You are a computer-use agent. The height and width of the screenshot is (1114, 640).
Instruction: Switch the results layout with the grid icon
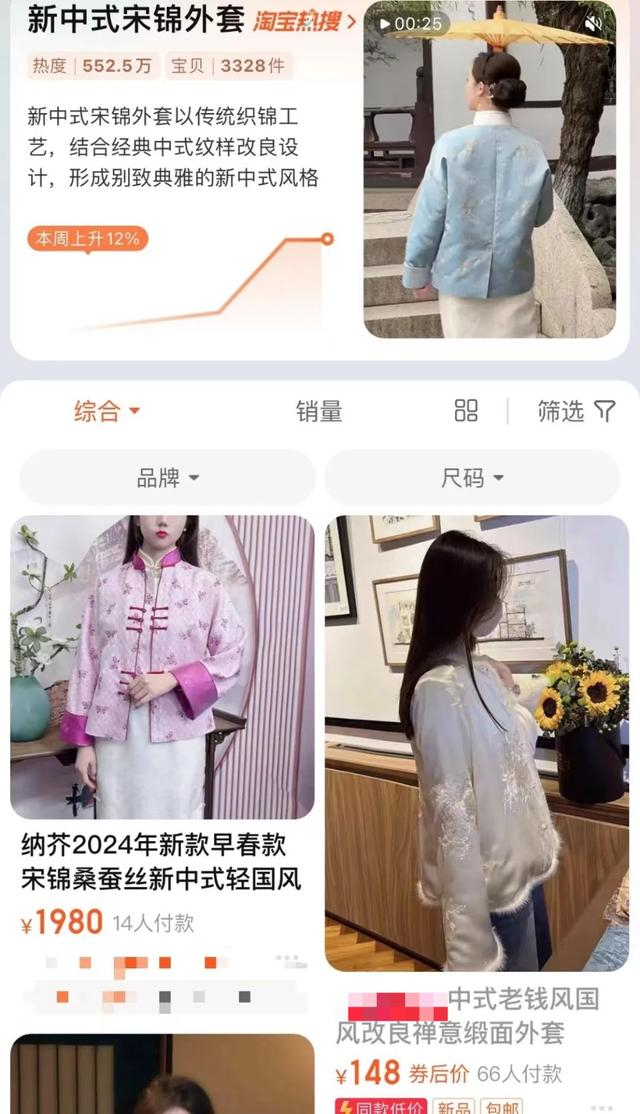[x=466, y=411]
